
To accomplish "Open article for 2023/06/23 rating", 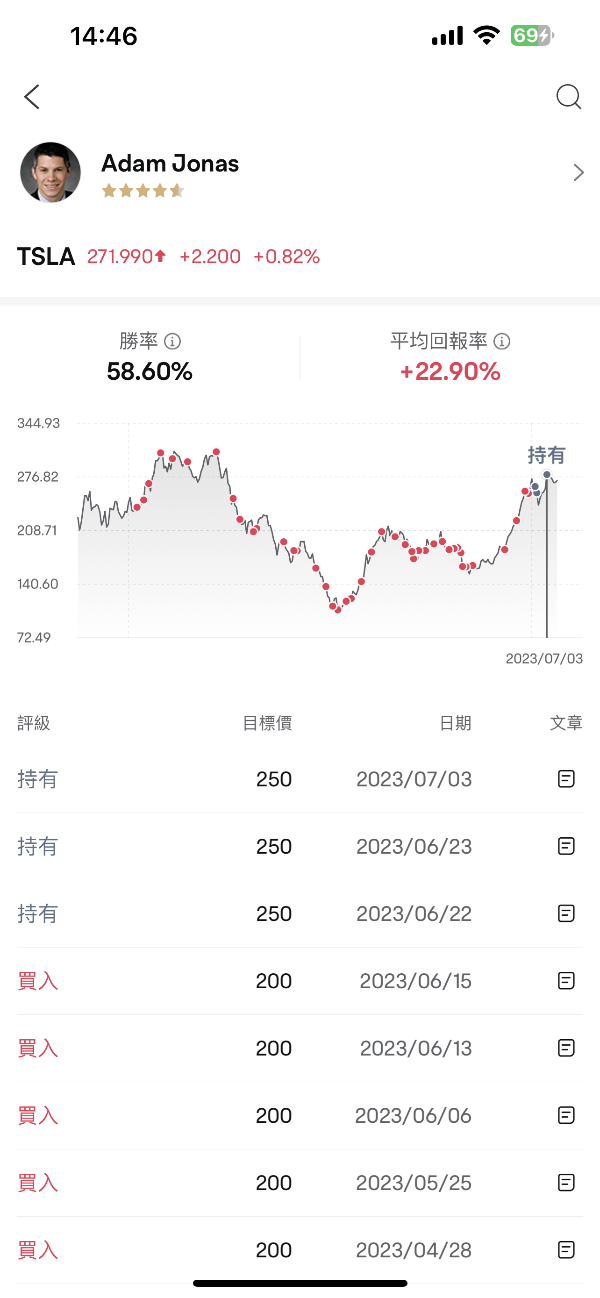I will pos(566,846).
